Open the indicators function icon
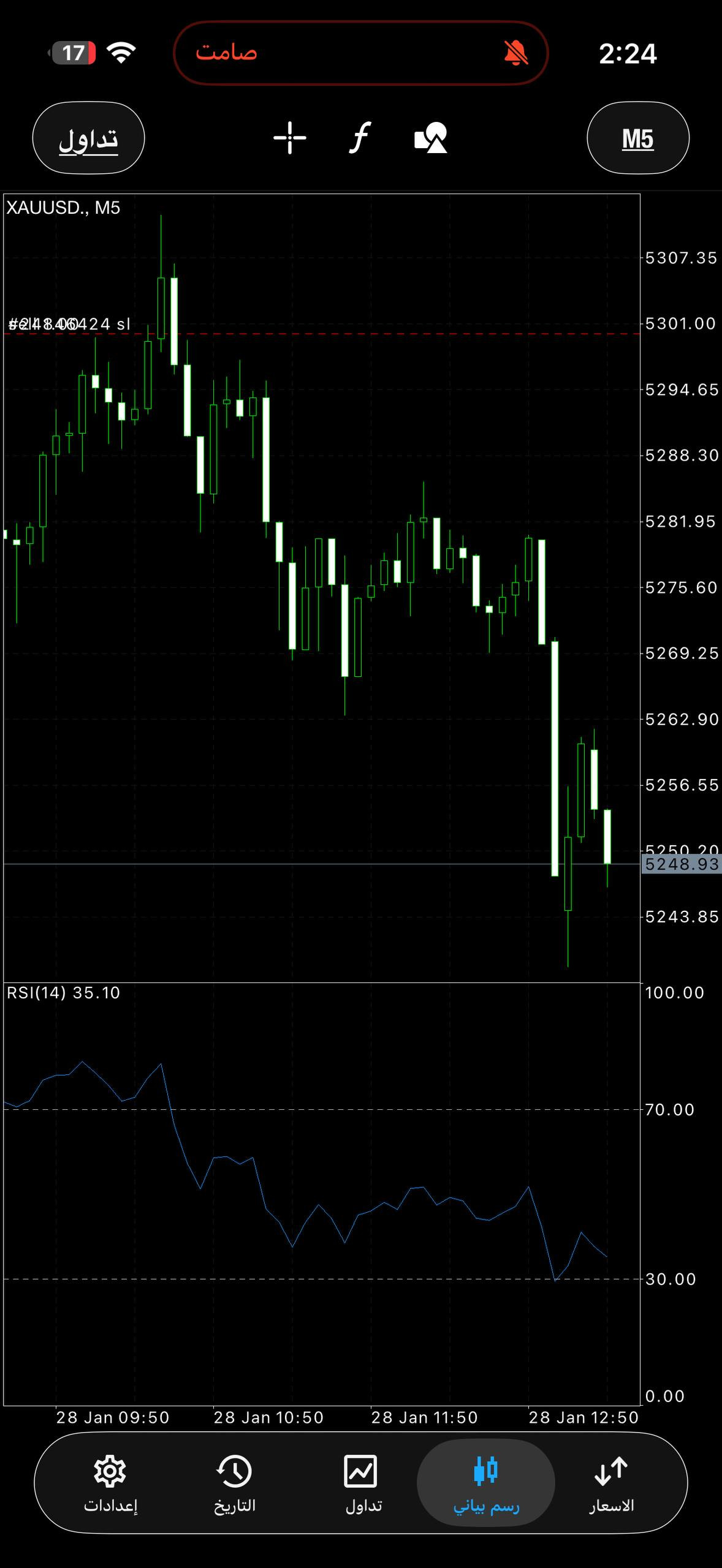 tap(360, 137)
